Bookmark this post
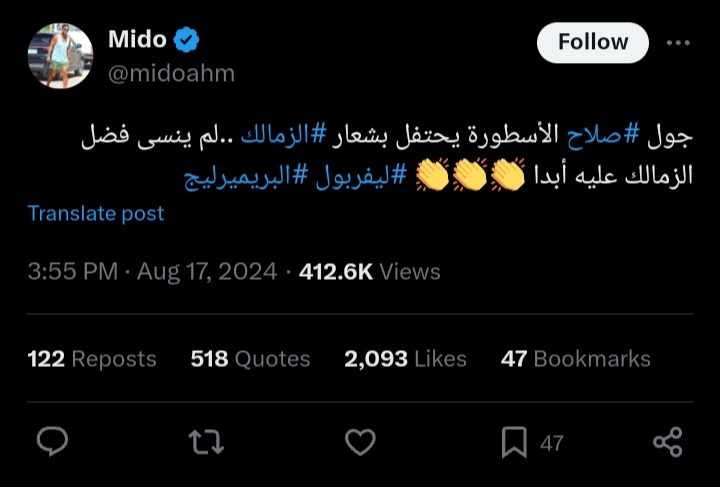 tap(514, 442)
